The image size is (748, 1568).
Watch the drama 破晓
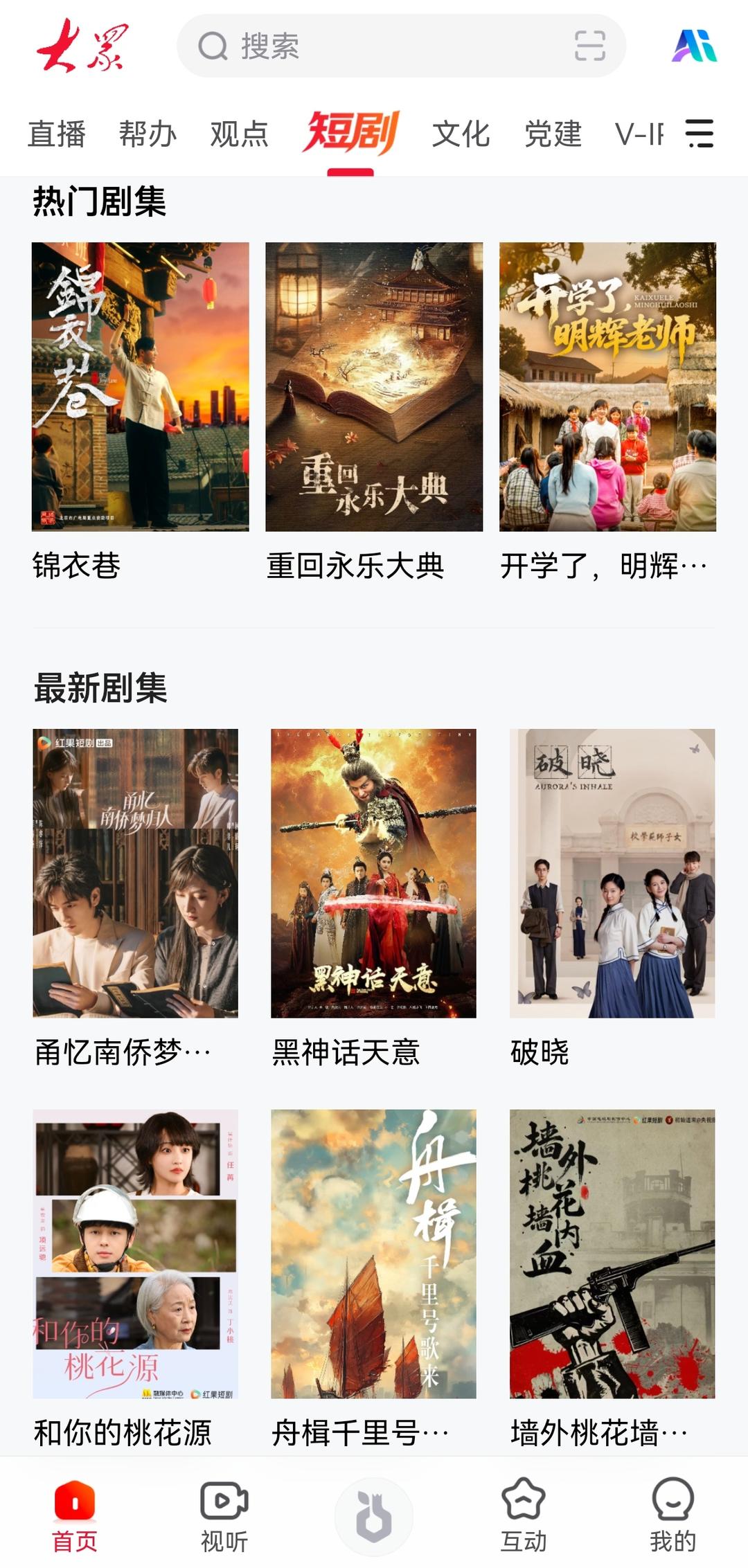[612, 873]
